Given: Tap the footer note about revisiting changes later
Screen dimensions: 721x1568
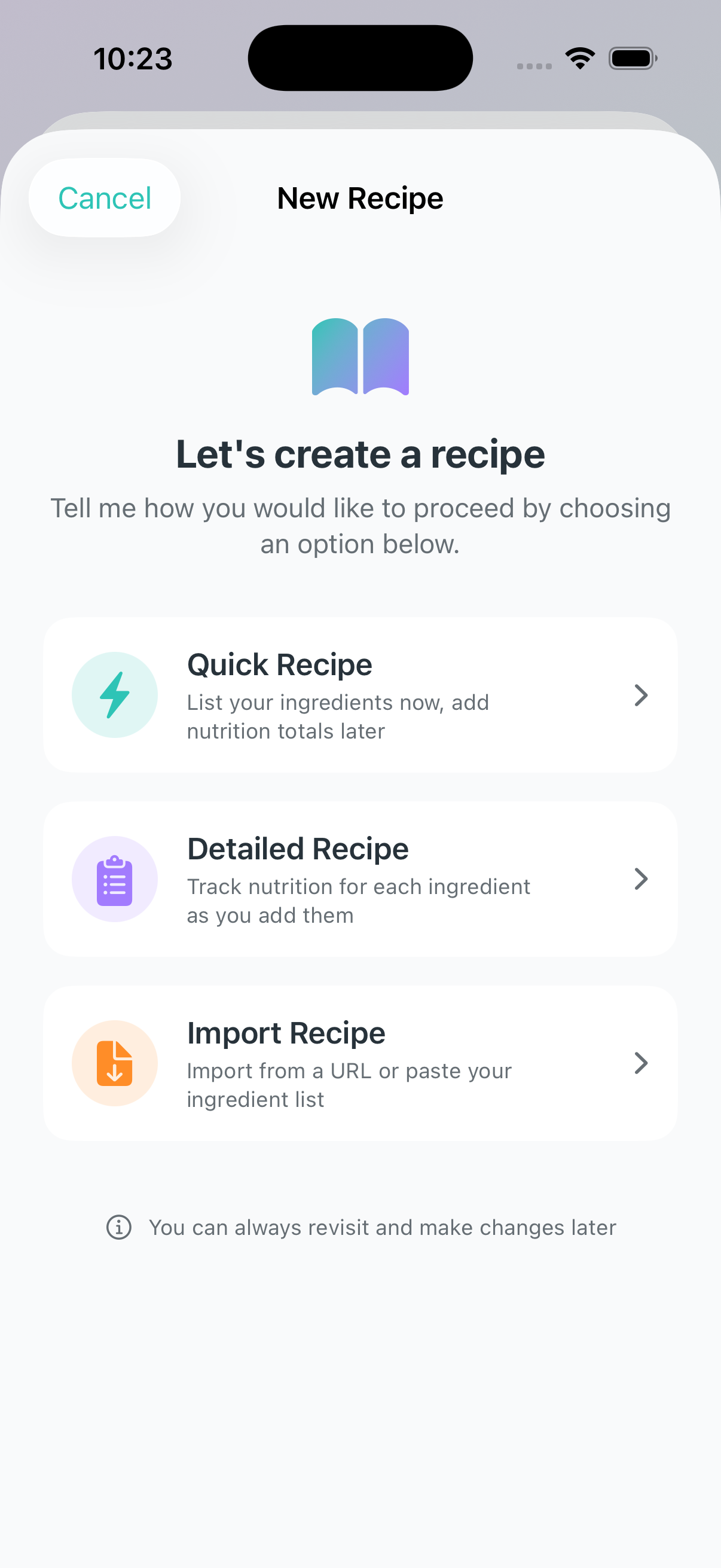Looking at the screenshot, I should (382, 1228).
